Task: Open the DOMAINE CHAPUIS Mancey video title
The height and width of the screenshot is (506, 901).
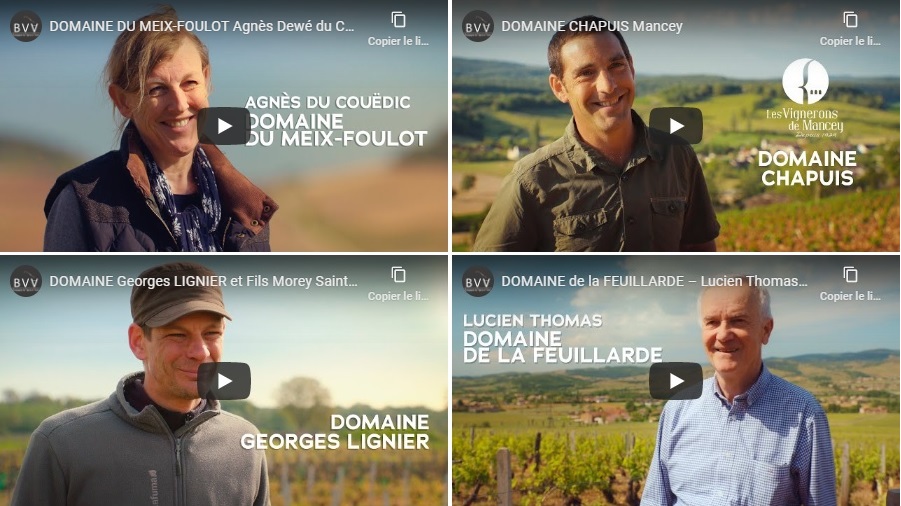Action: click(x=591, y=26)
